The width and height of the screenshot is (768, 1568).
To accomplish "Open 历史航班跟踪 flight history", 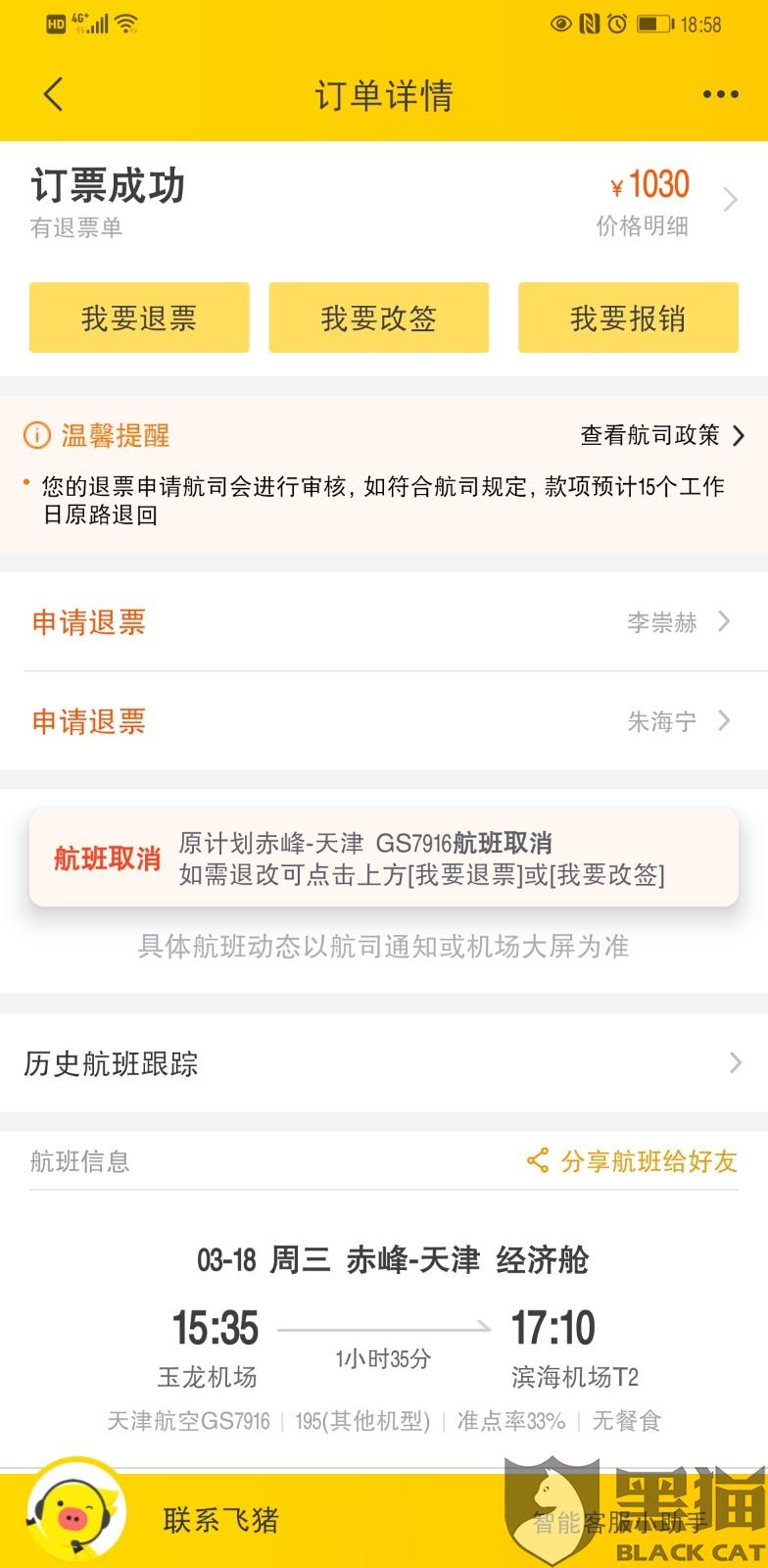I will (384, 1063).
